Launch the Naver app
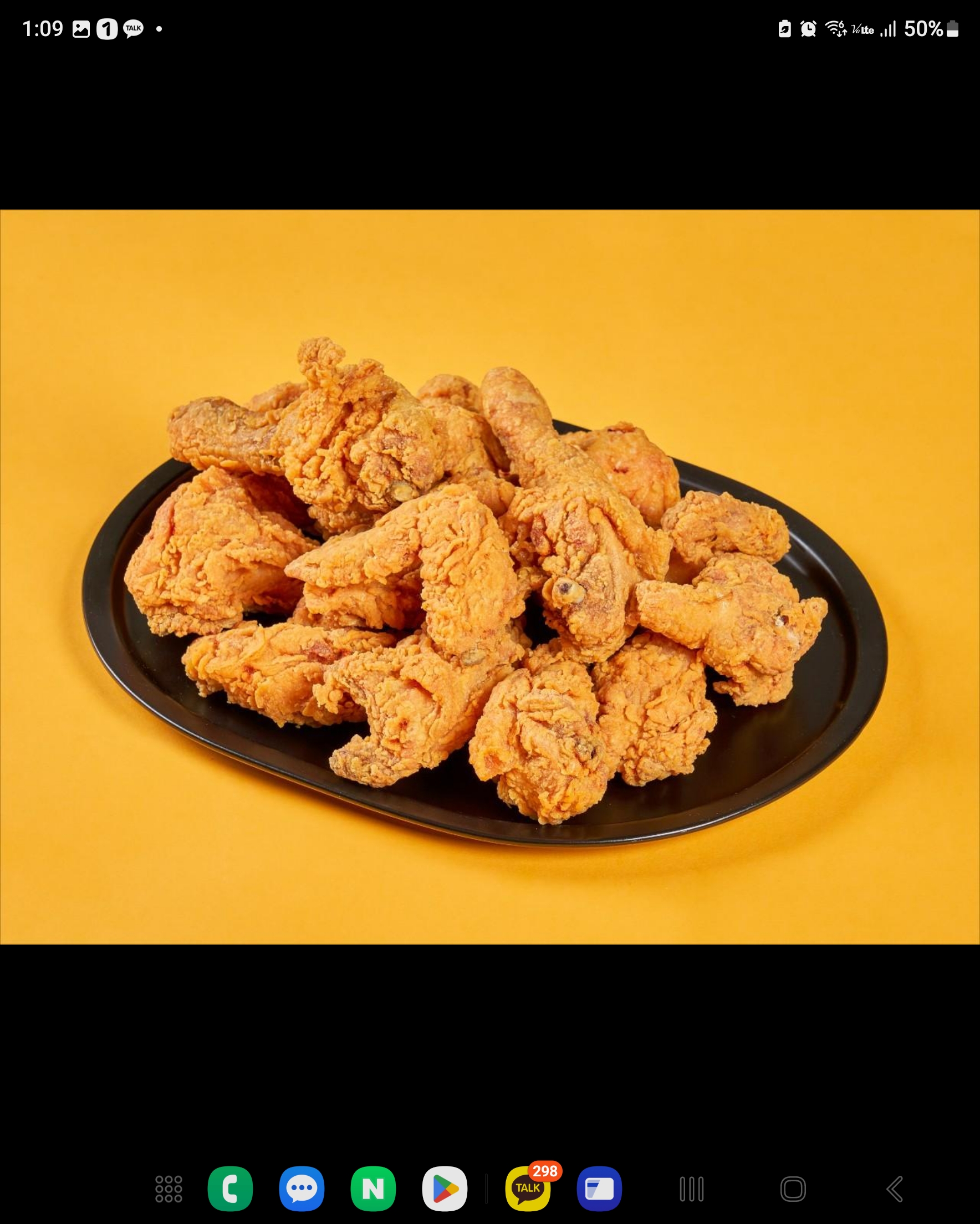Image resolution: width=980 pixels, height=1224 pixels. tap(373, 1189)
